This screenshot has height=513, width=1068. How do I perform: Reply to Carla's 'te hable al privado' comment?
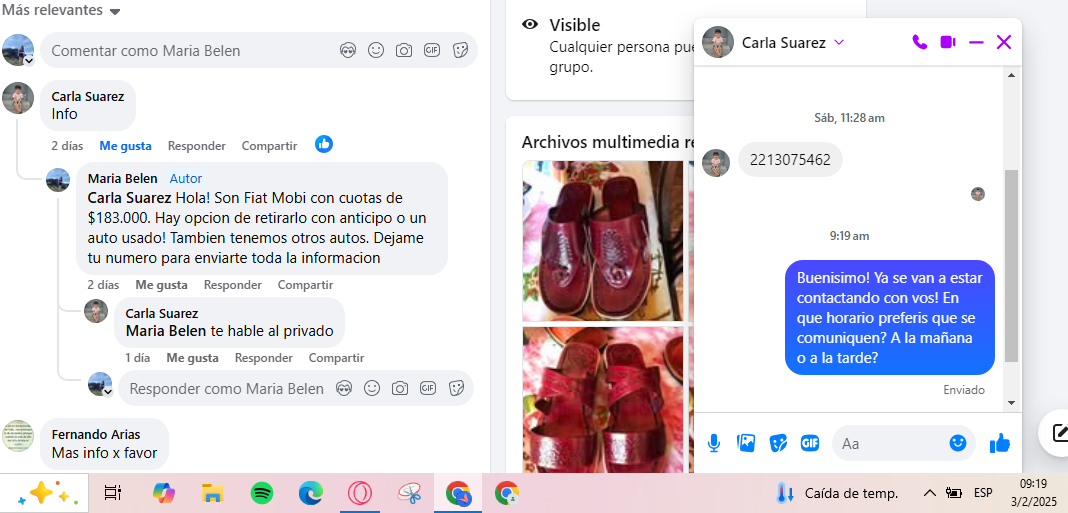pyautogui.click(x=263, y=357)
